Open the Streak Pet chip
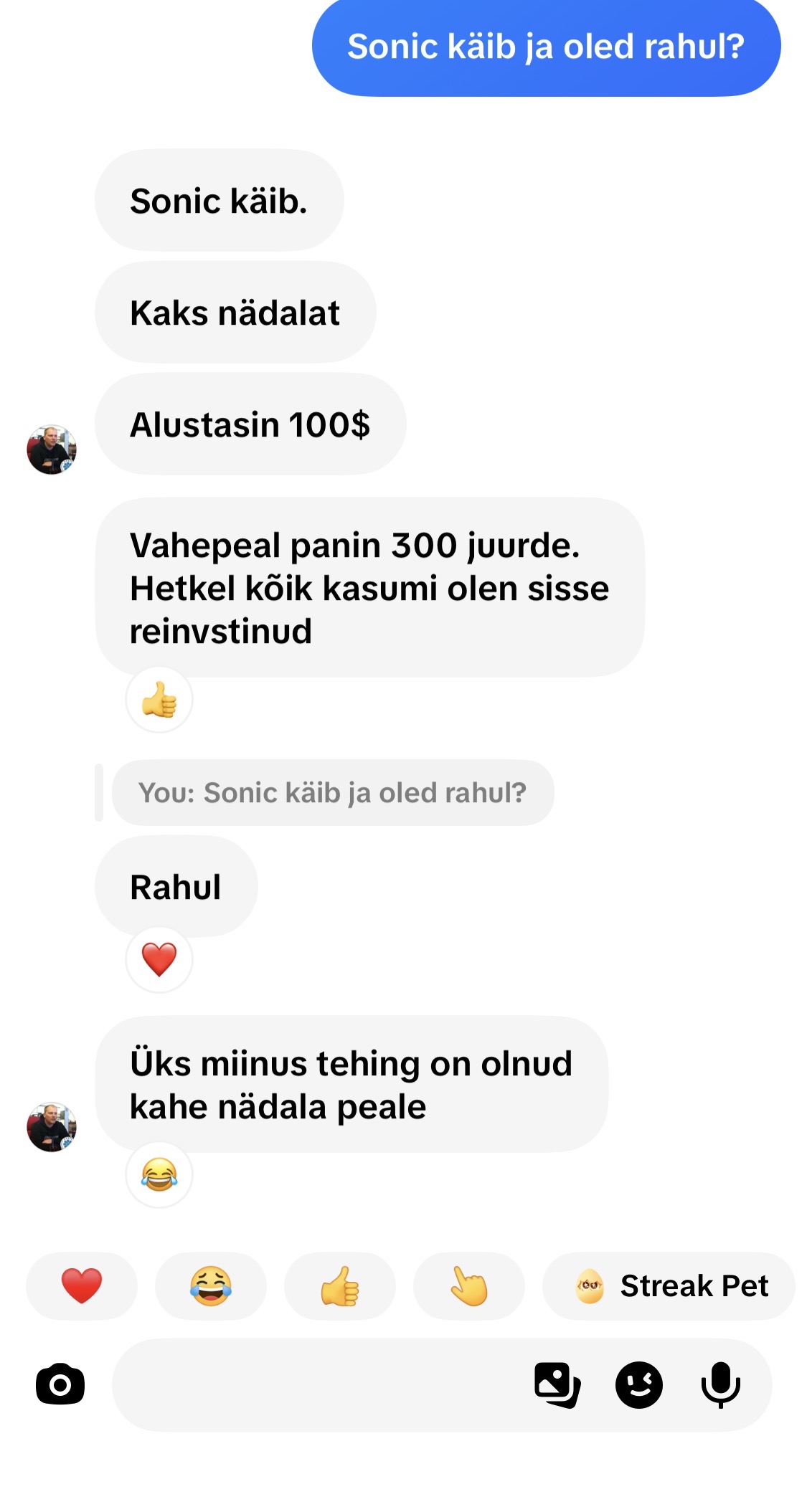 (669, 1285)
